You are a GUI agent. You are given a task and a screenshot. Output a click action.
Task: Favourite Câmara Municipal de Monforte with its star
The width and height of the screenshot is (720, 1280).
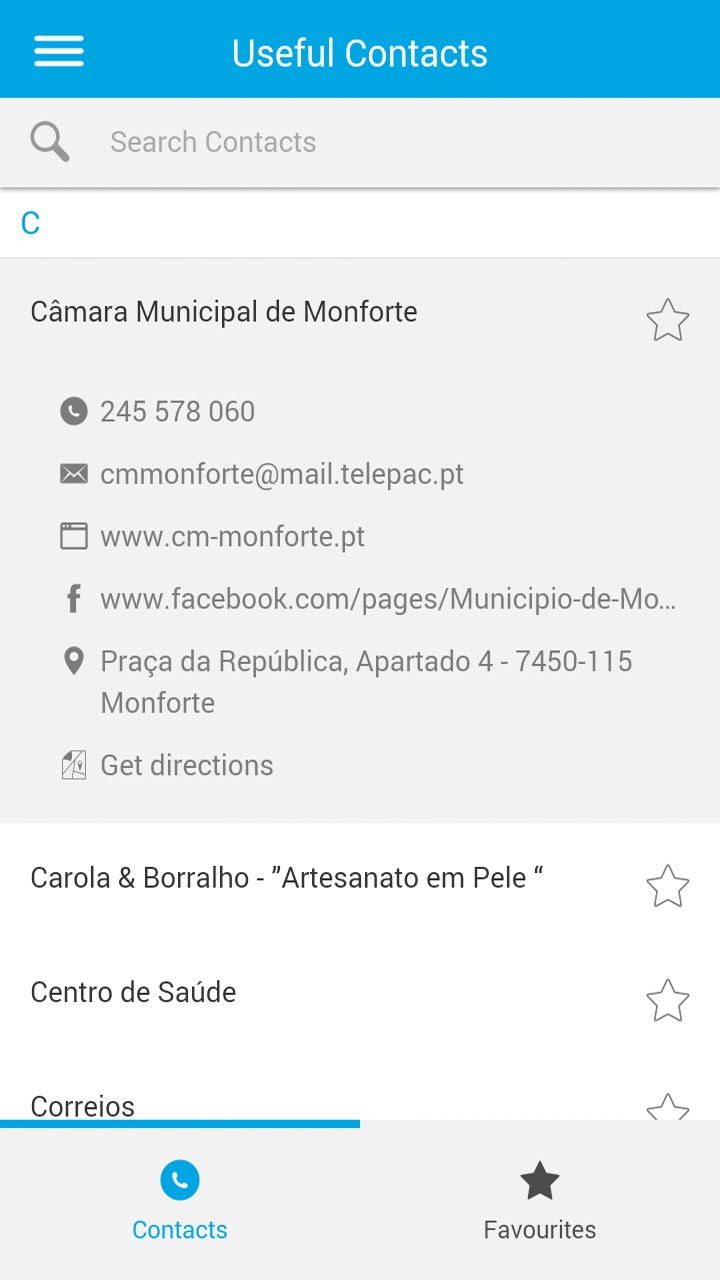pyautogui.click(x=667, y=321)
